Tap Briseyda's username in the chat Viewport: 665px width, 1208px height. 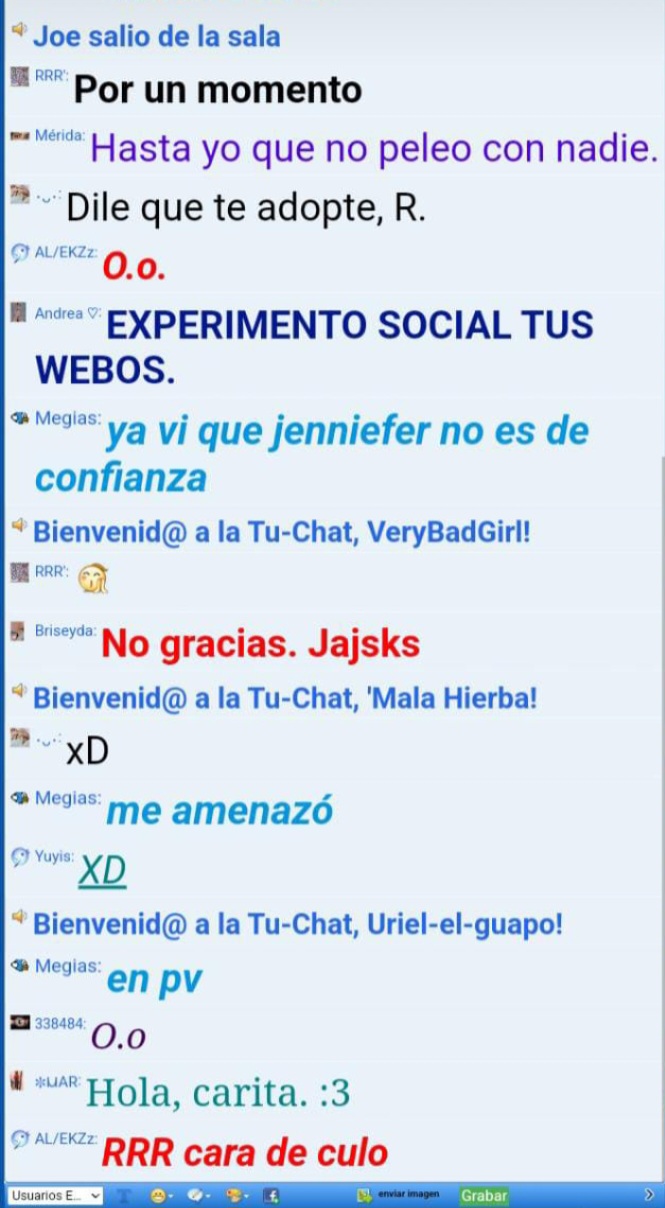click(x=65, y=631)
